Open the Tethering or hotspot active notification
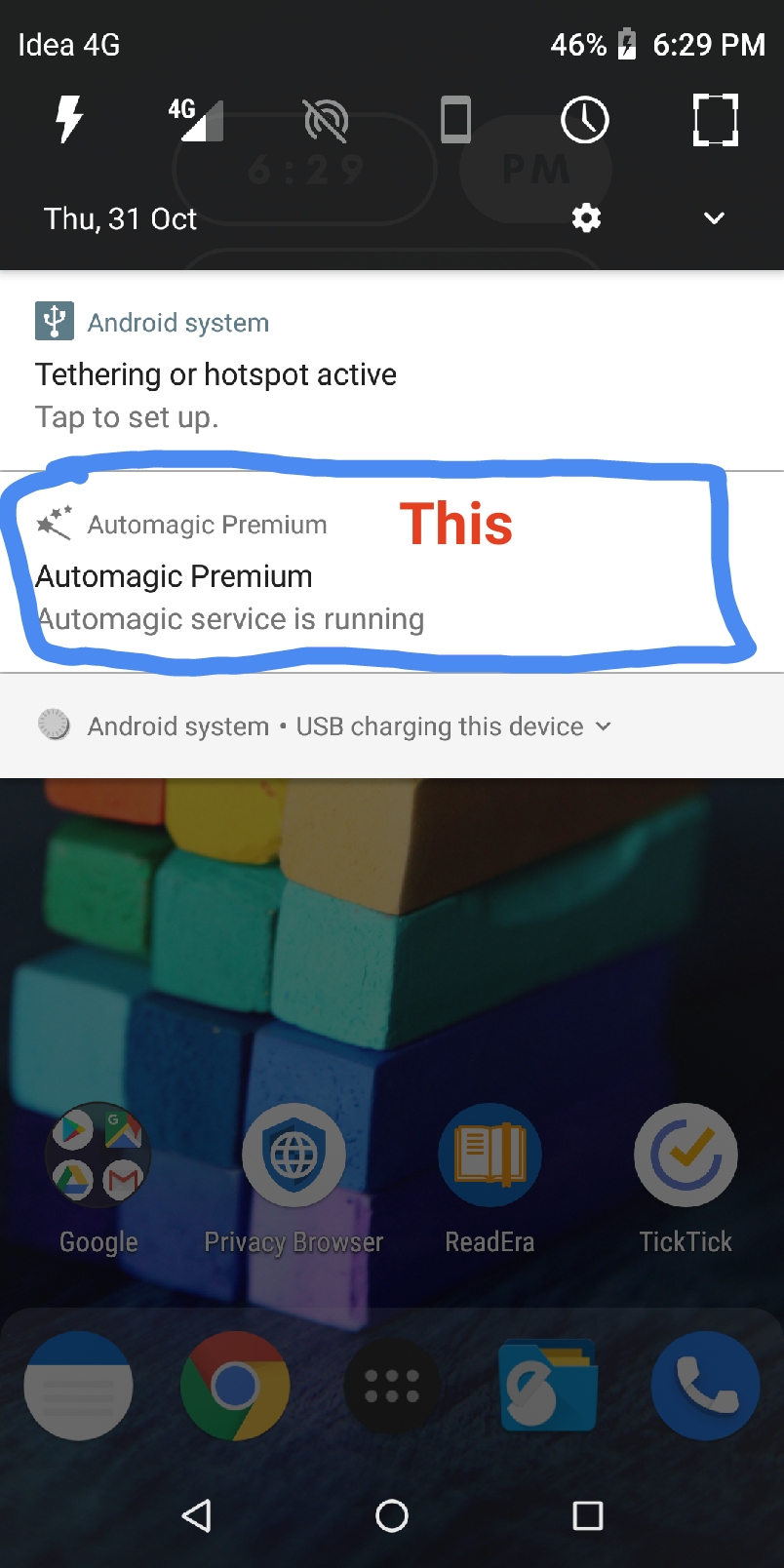The height and width of the screenshot is (1568, 784). pos(216,375)
